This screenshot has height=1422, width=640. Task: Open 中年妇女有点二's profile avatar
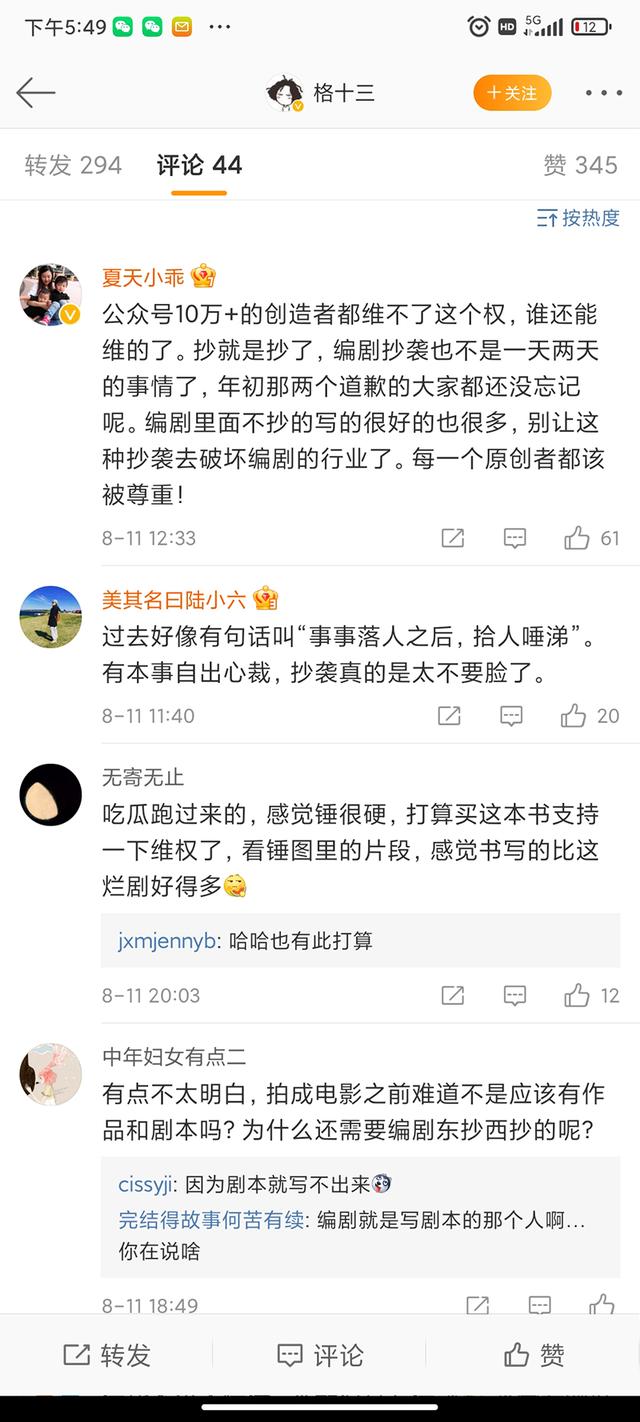click(x=51, y=1075)
